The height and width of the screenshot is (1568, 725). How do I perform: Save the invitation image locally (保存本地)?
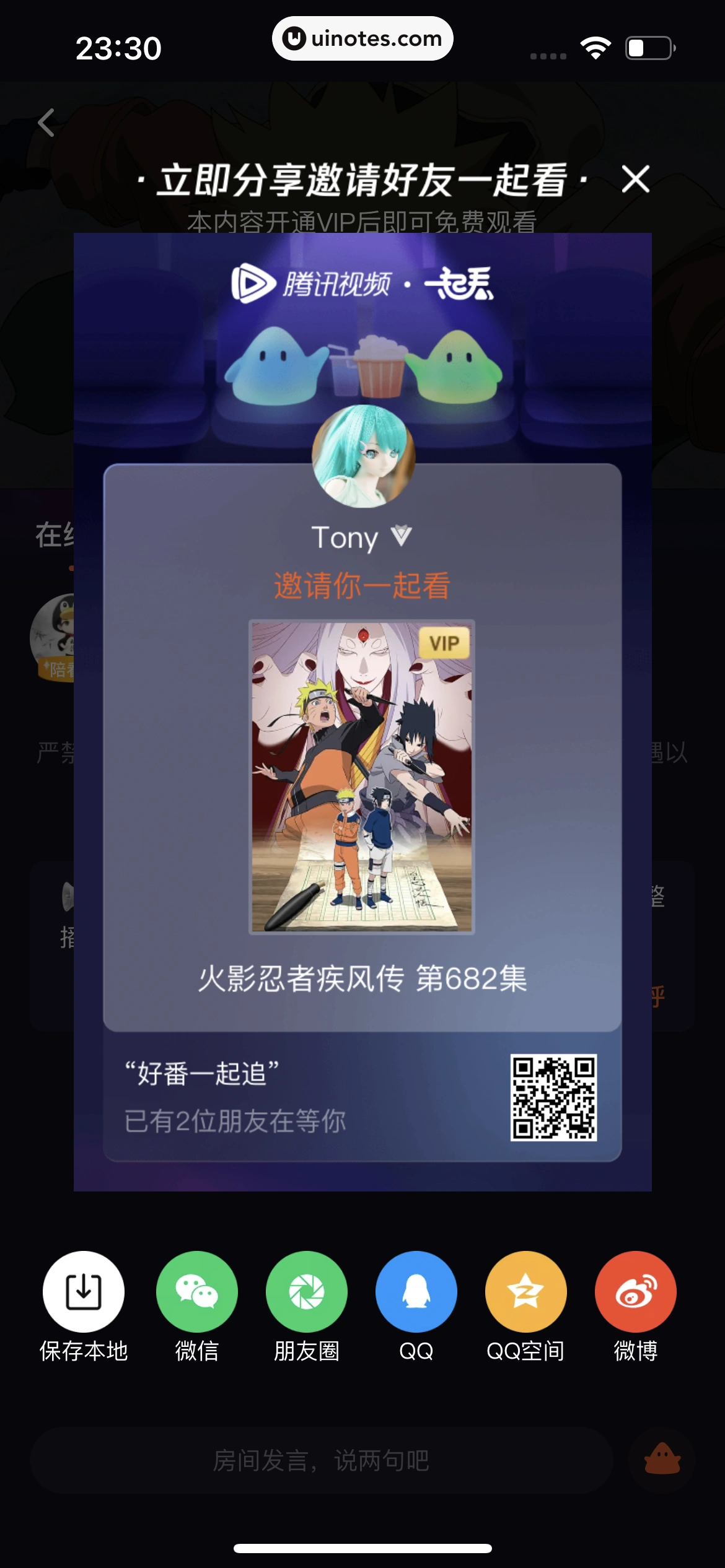click(84, 1291)
